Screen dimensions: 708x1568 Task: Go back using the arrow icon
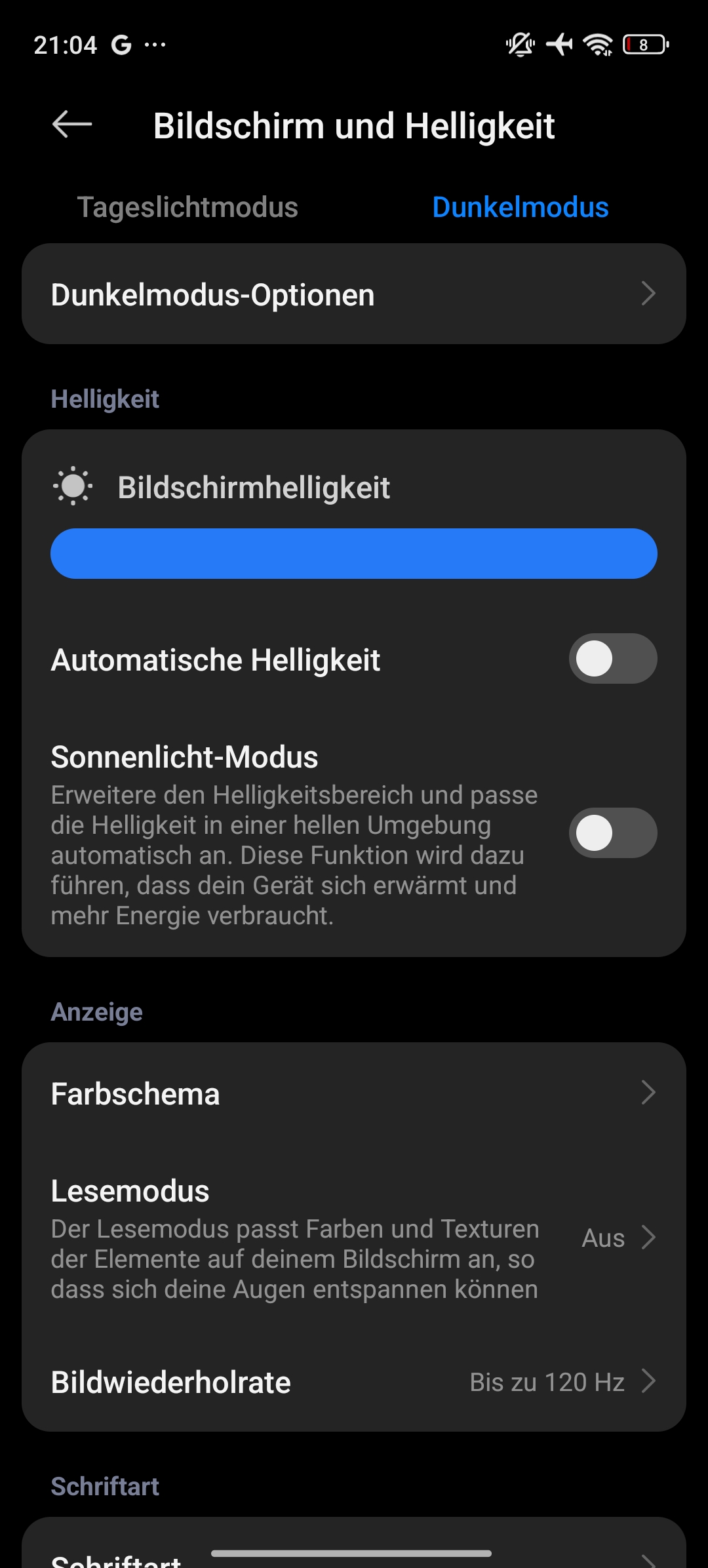(x=72, y=125)
